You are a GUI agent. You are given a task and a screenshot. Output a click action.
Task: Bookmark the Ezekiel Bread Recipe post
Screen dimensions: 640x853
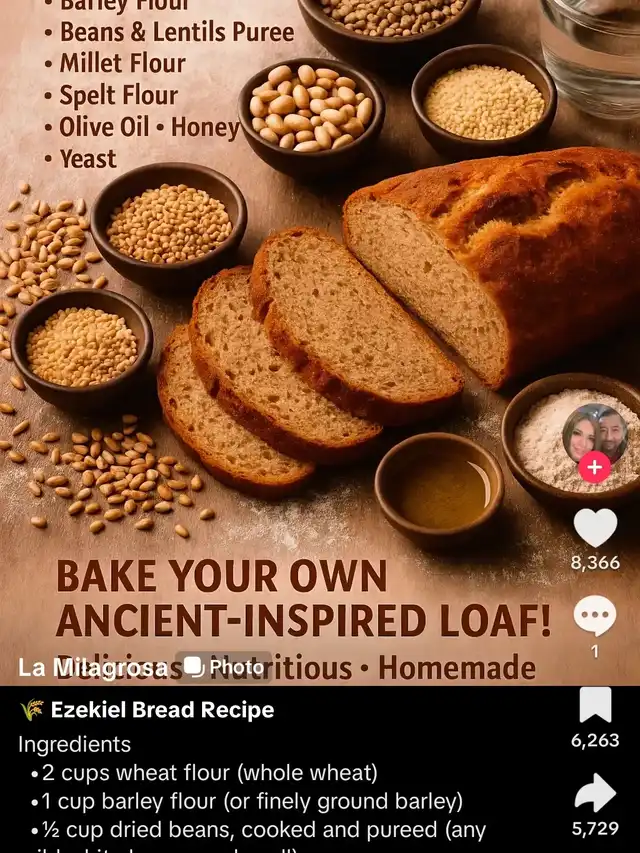(595, 705)
